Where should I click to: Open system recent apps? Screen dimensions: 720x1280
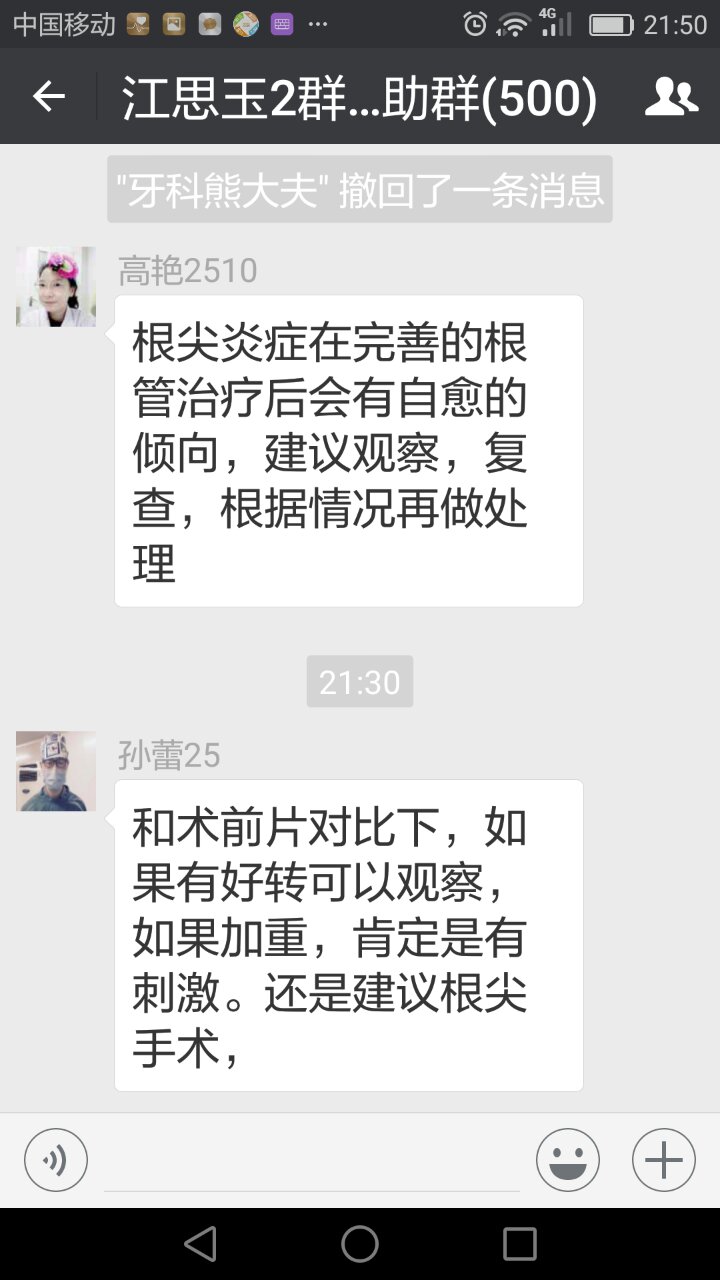519,1244
